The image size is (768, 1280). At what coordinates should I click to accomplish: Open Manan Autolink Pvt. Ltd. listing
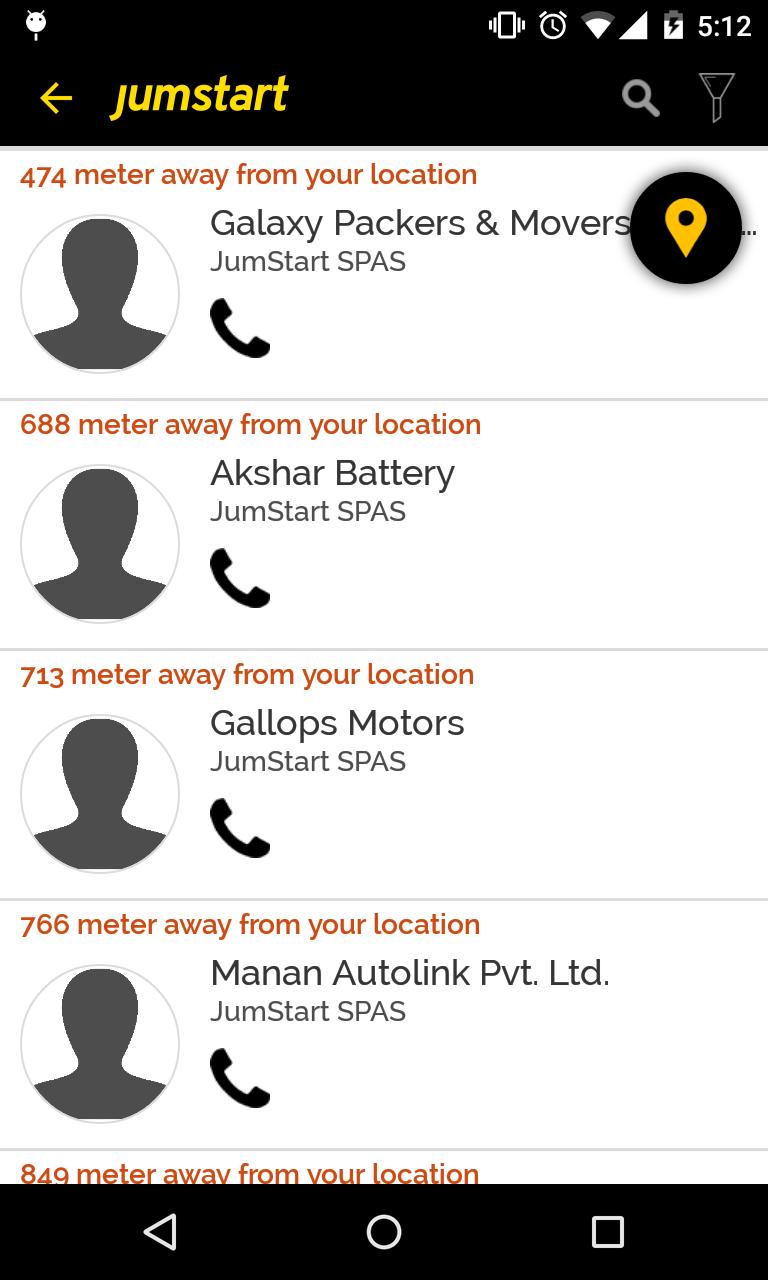(409, 973)
